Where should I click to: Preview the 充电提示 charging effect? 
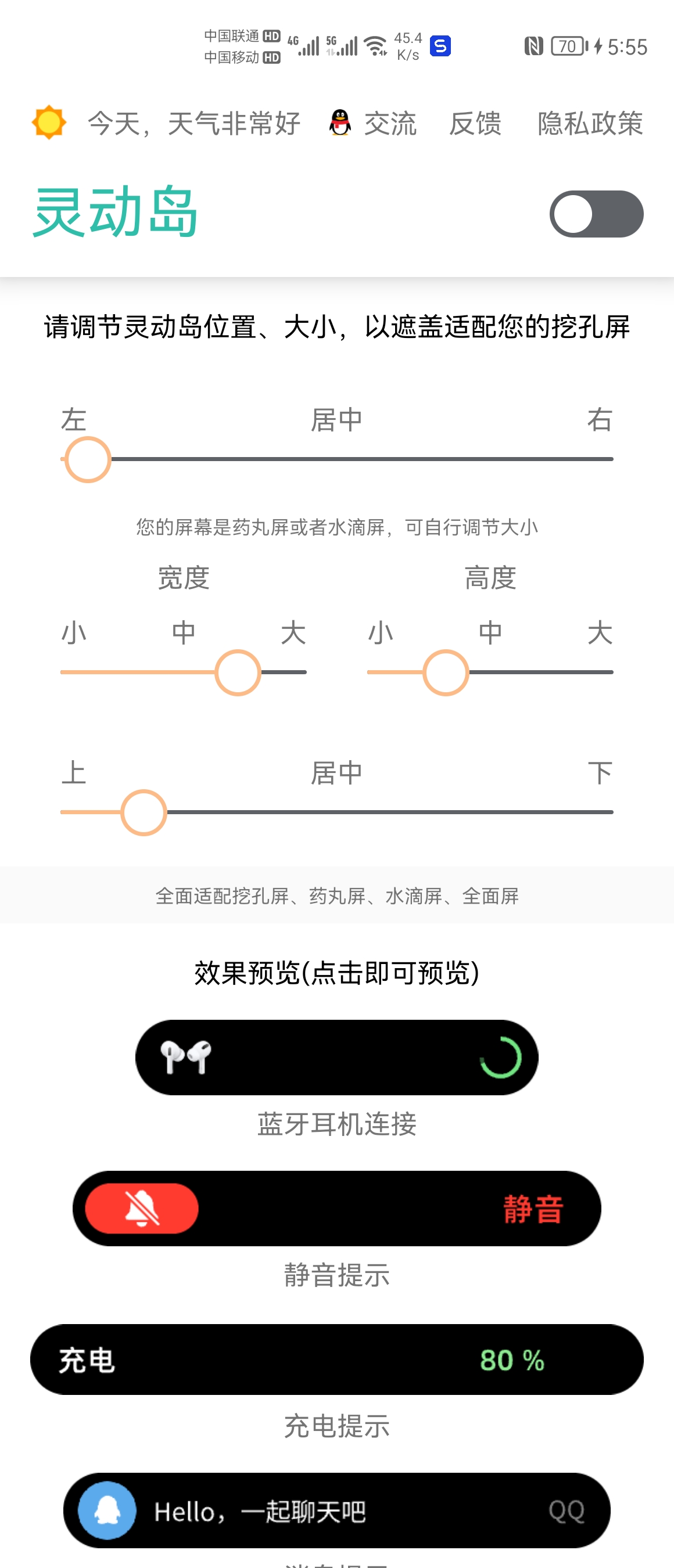click(336, 1359)
